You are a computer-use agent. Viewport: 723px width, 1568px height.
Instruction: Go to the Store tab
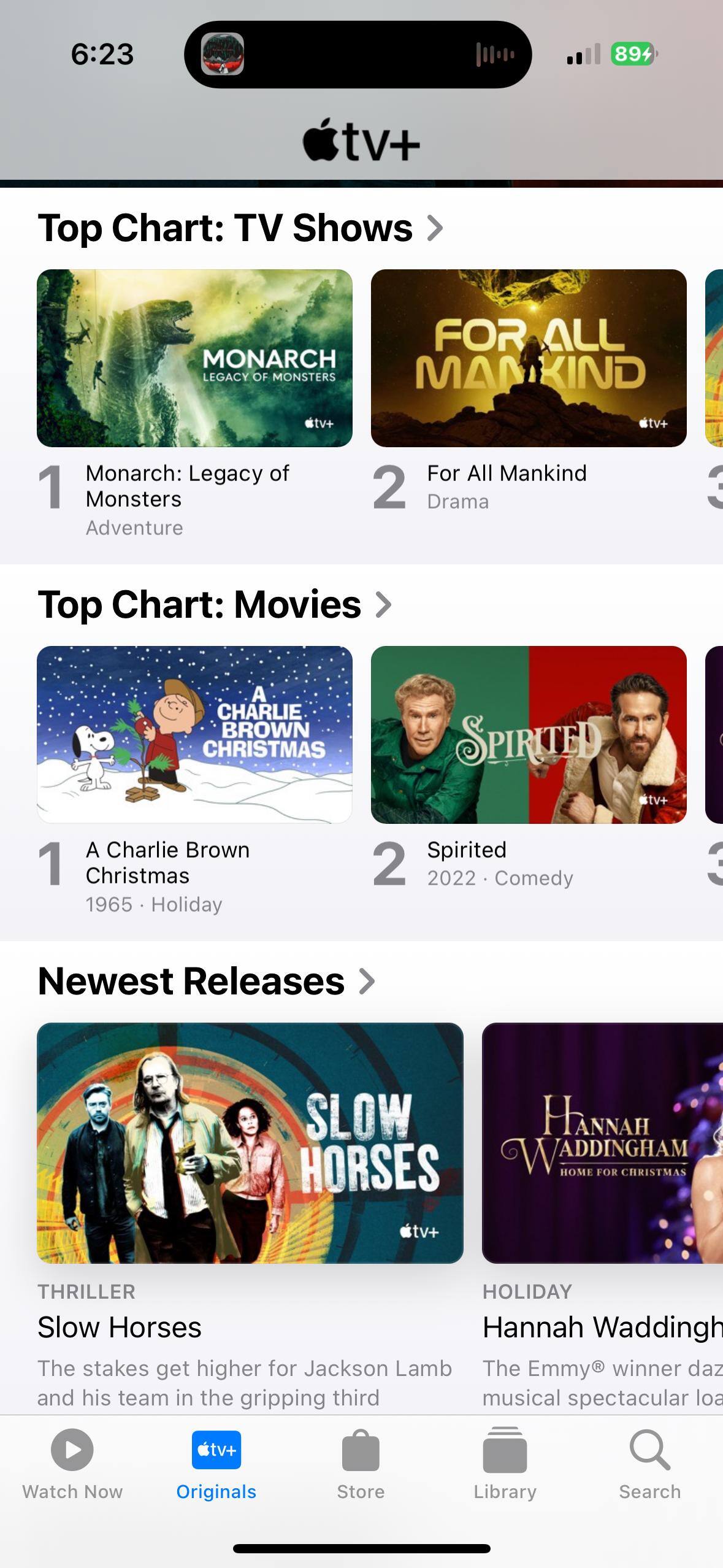(361, 1464)
